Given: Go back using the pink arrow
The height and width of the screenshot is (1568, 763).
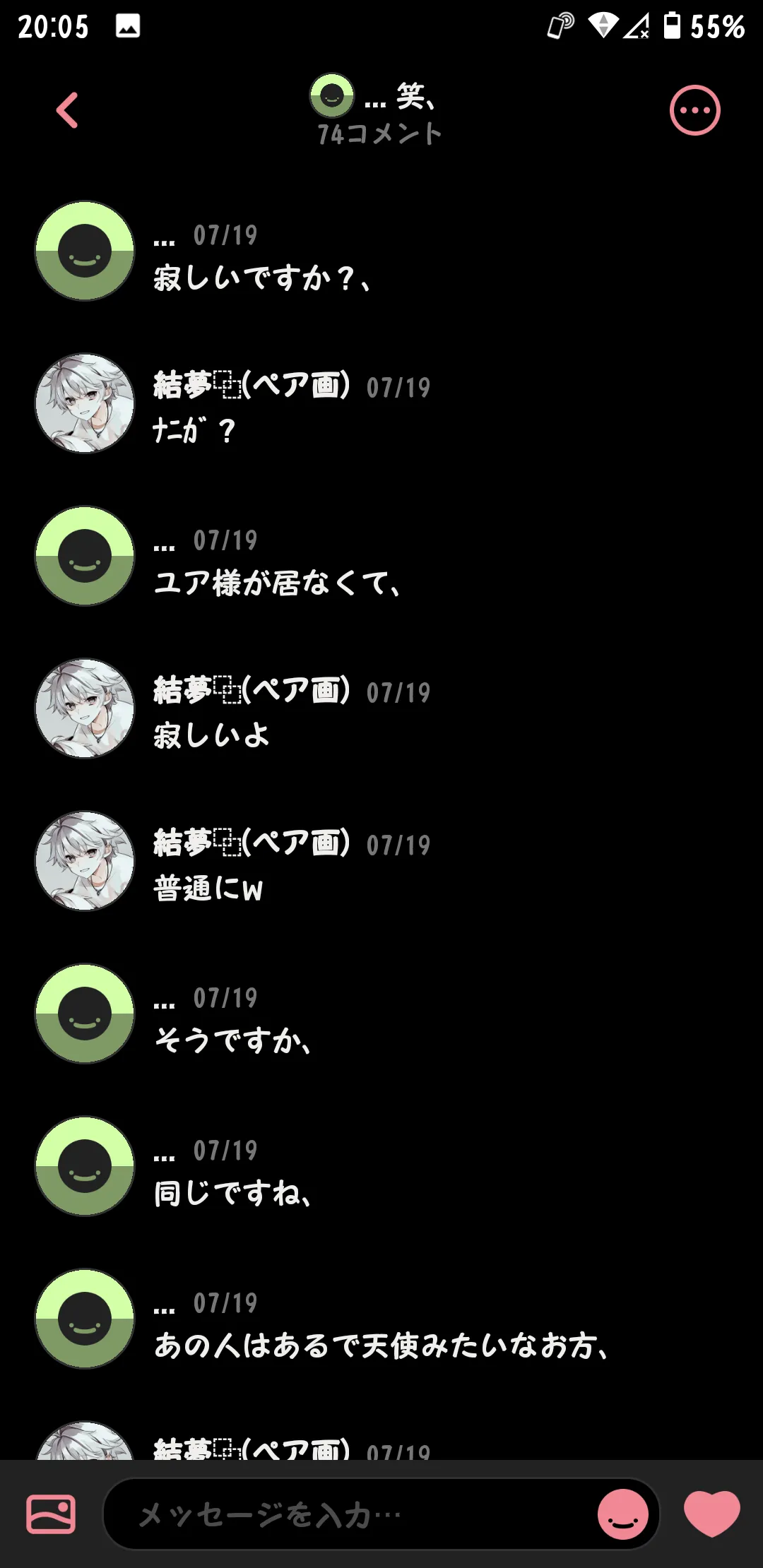Looking at the screenshot, I should 67,110.
